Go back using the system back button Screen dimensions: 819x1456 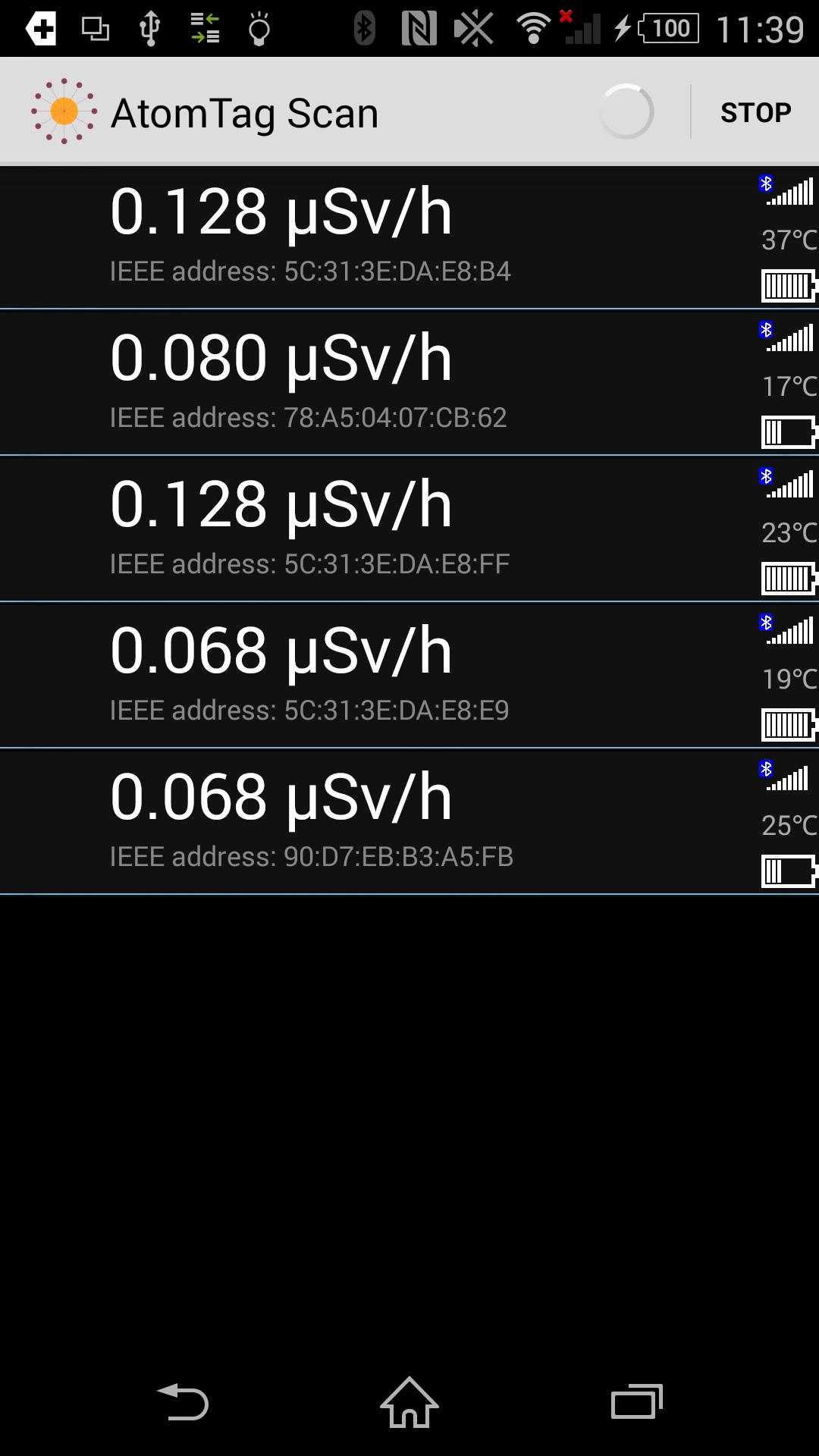(x=183, y=1401)
